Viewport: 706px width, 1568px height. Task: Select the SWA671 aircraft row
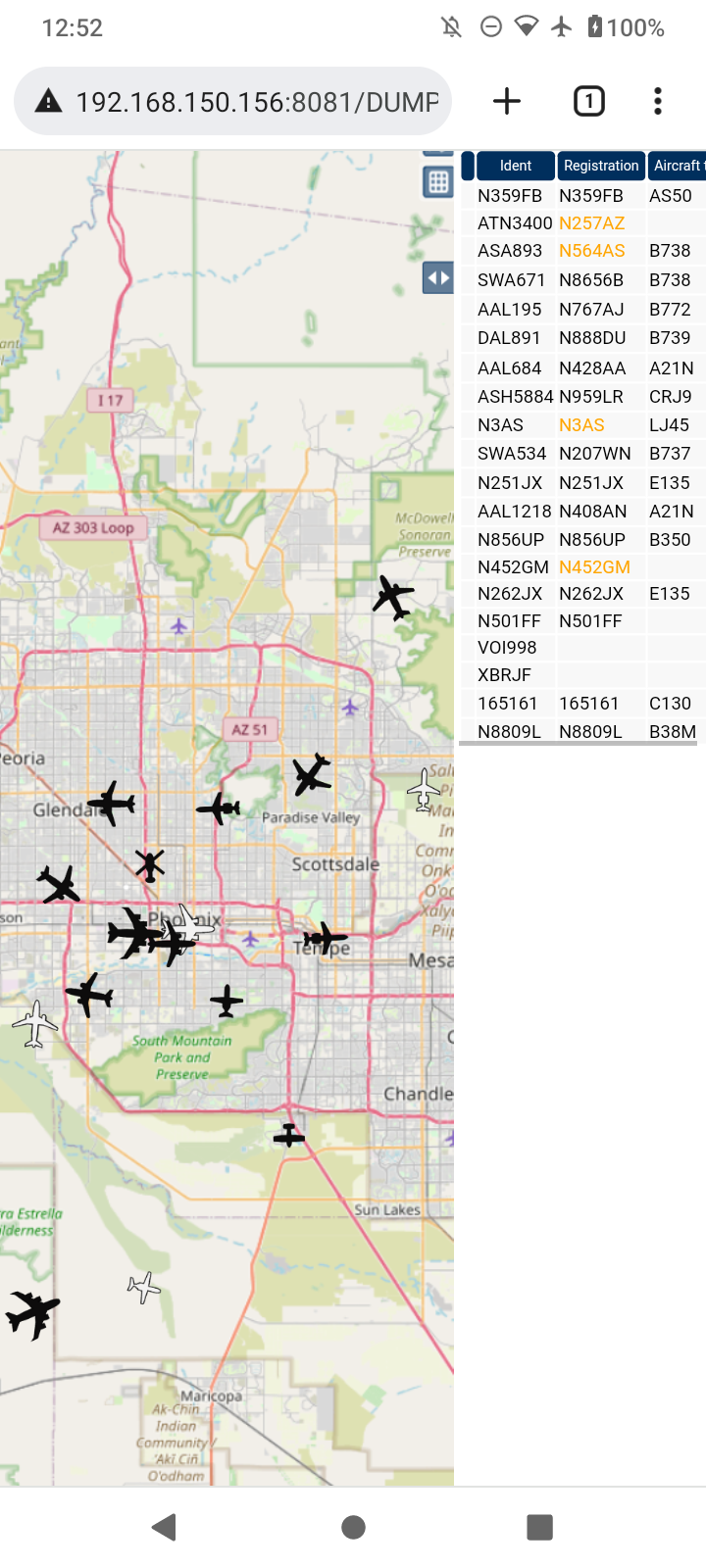[583, 280]
